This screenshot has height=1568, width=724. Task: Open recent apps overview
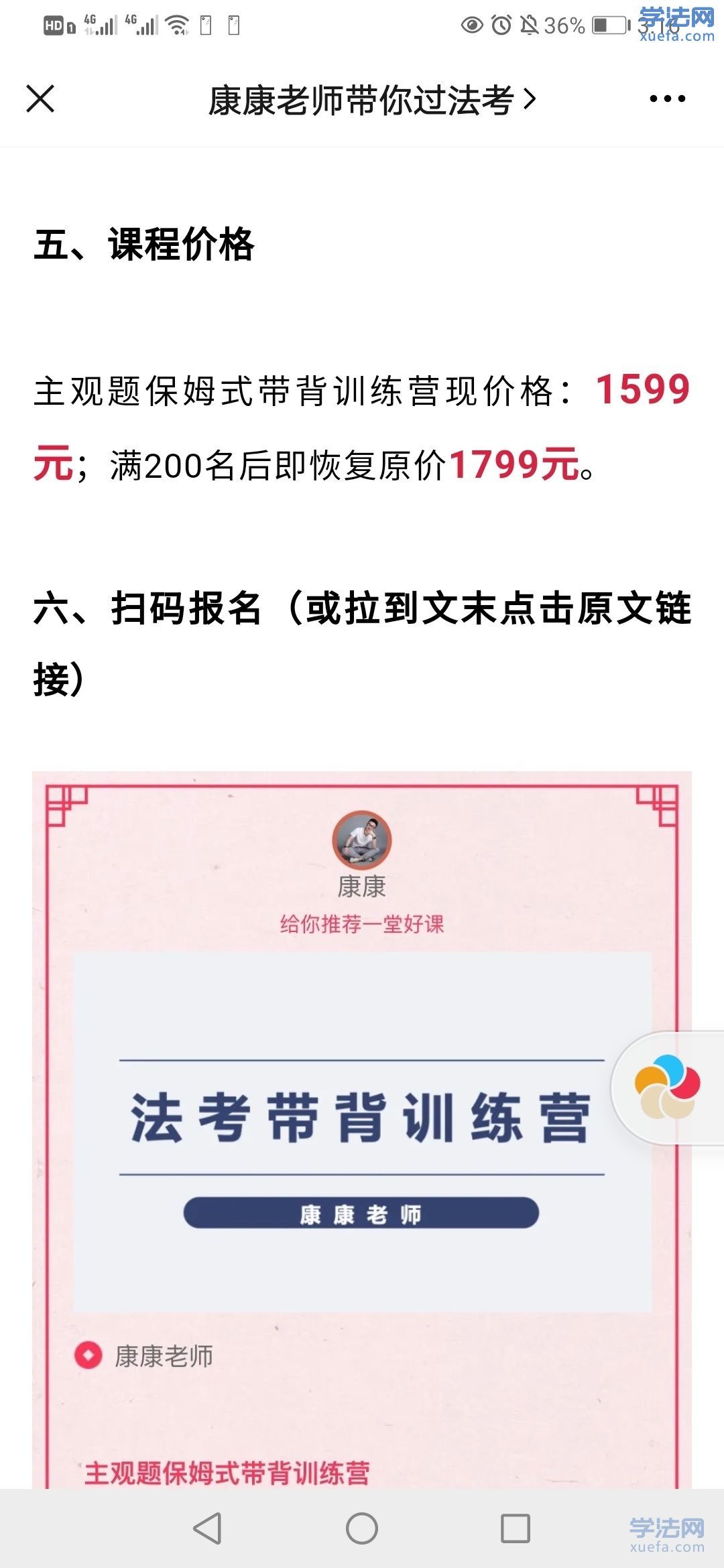tap(516, 1528)
